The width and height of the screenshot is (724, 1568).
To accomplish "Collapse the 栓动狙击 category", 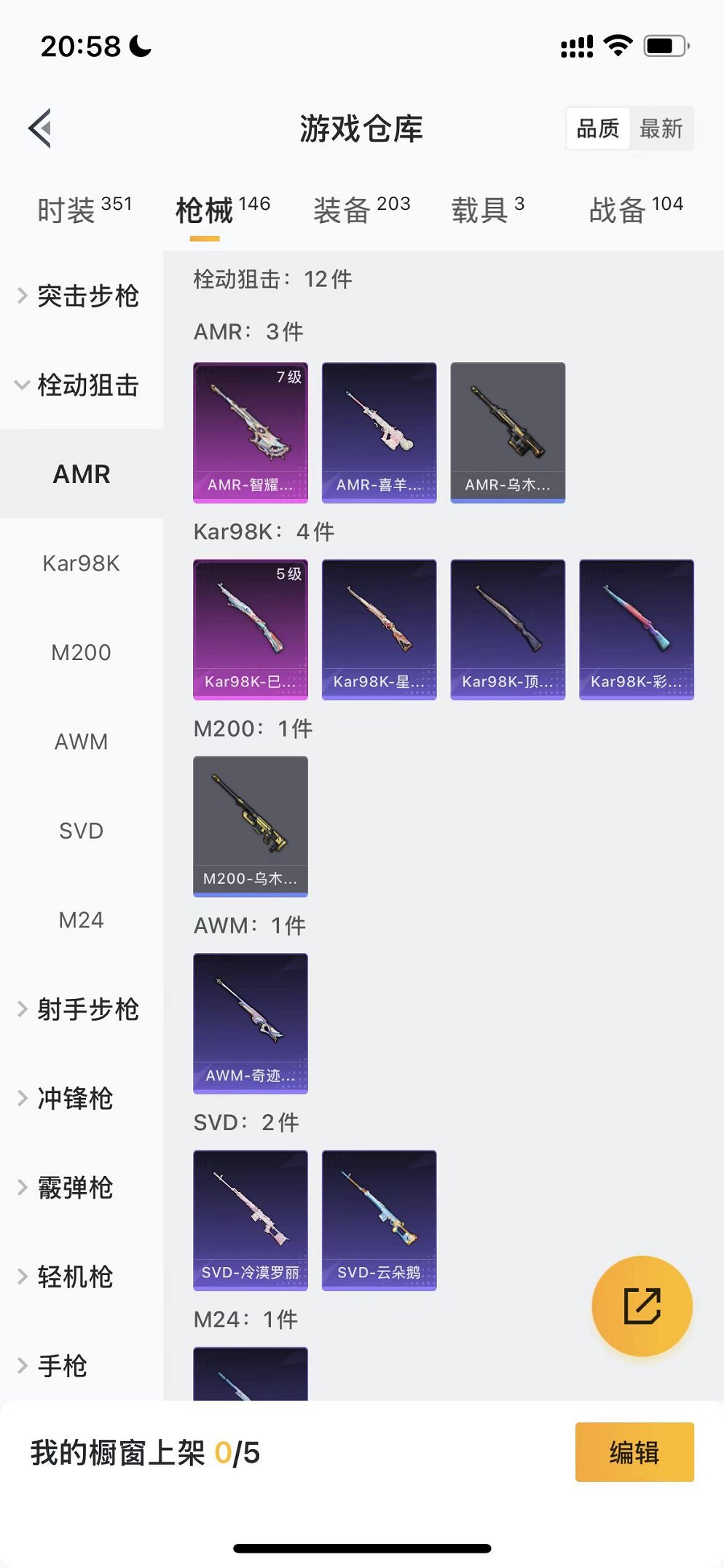I will [x=82, y=385].
